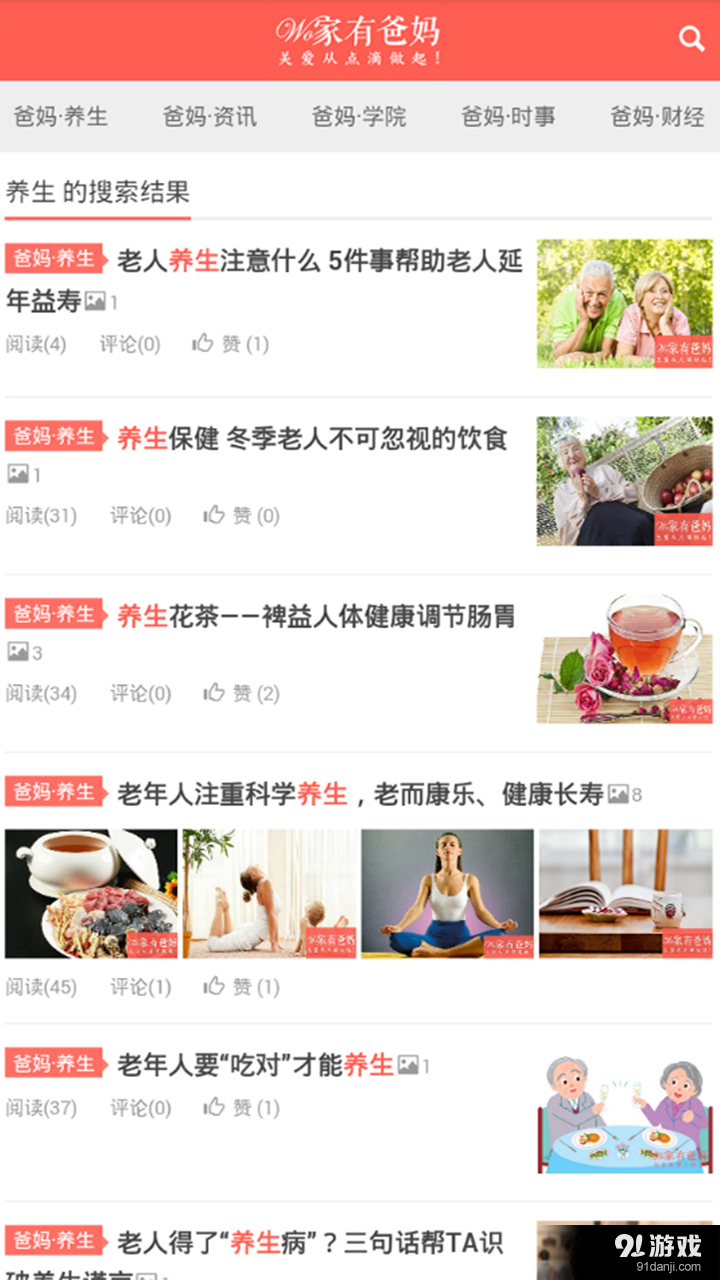The image size is (720, 1280).
Task: Switch to the 爸妈·资讯 tab
Action: (208, 116)
